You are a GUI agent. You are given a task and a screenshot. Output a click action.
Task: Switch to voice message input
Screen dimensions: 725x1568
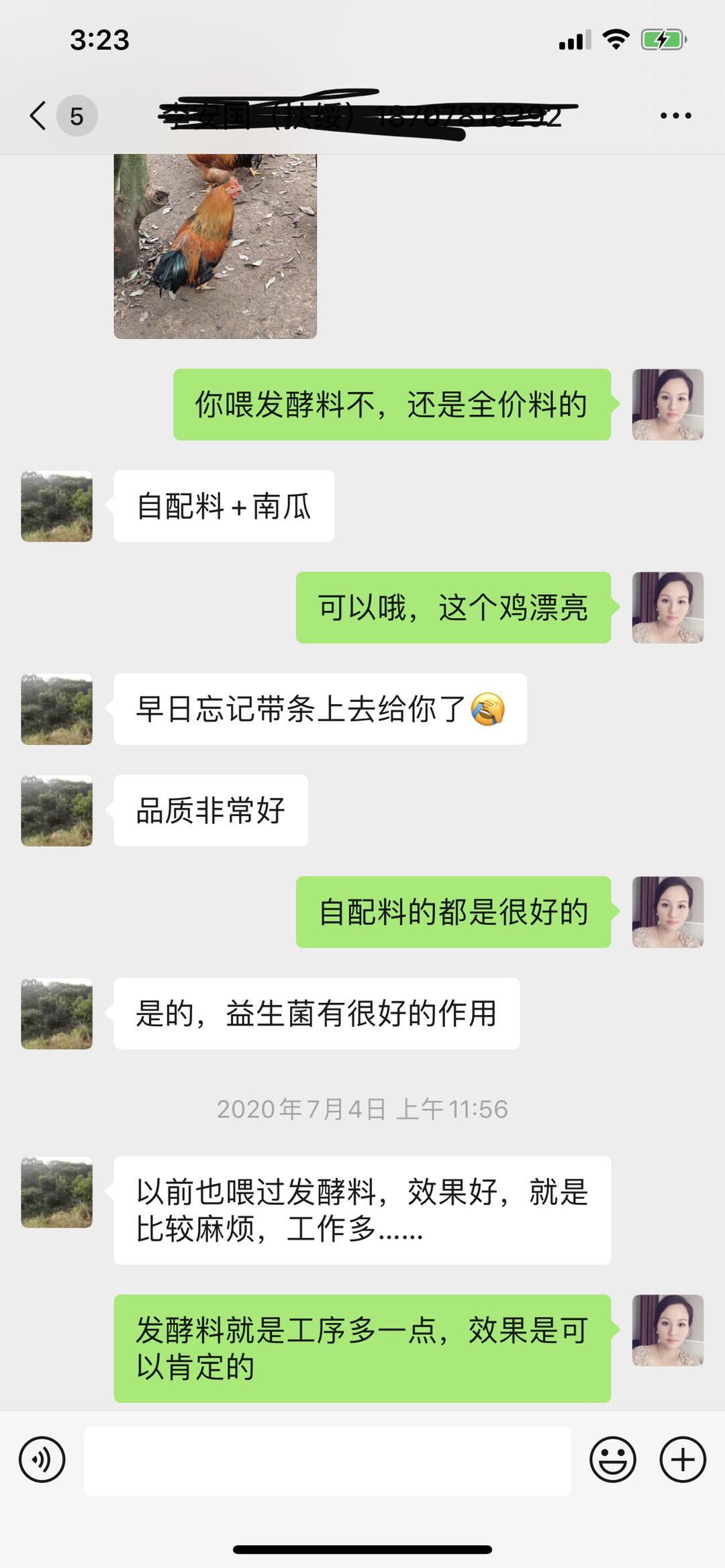click(42, 1460)
